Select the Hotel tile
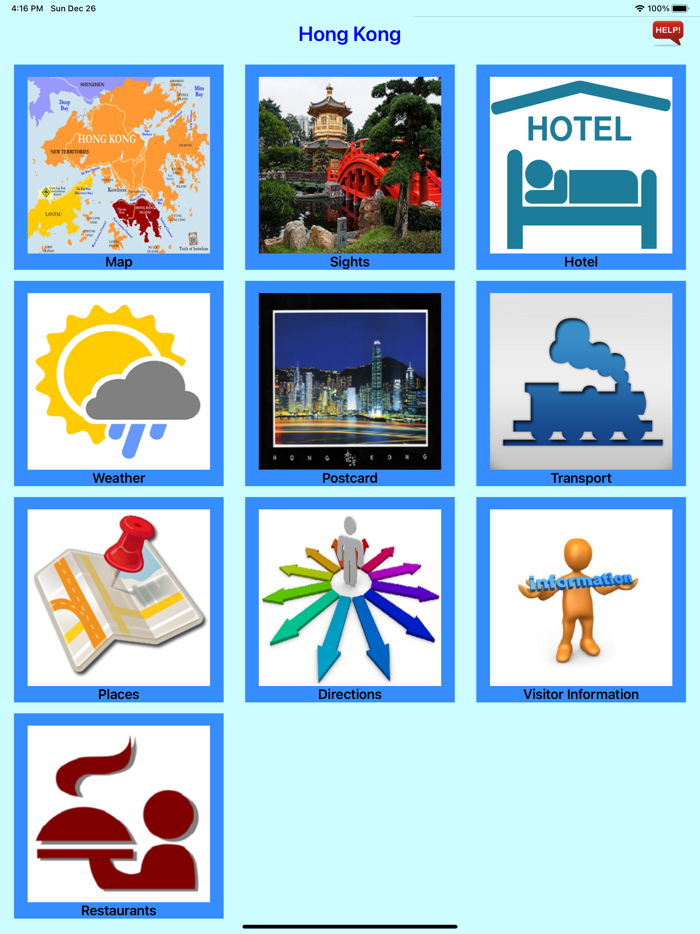700x934 pixels. [581, 166]
